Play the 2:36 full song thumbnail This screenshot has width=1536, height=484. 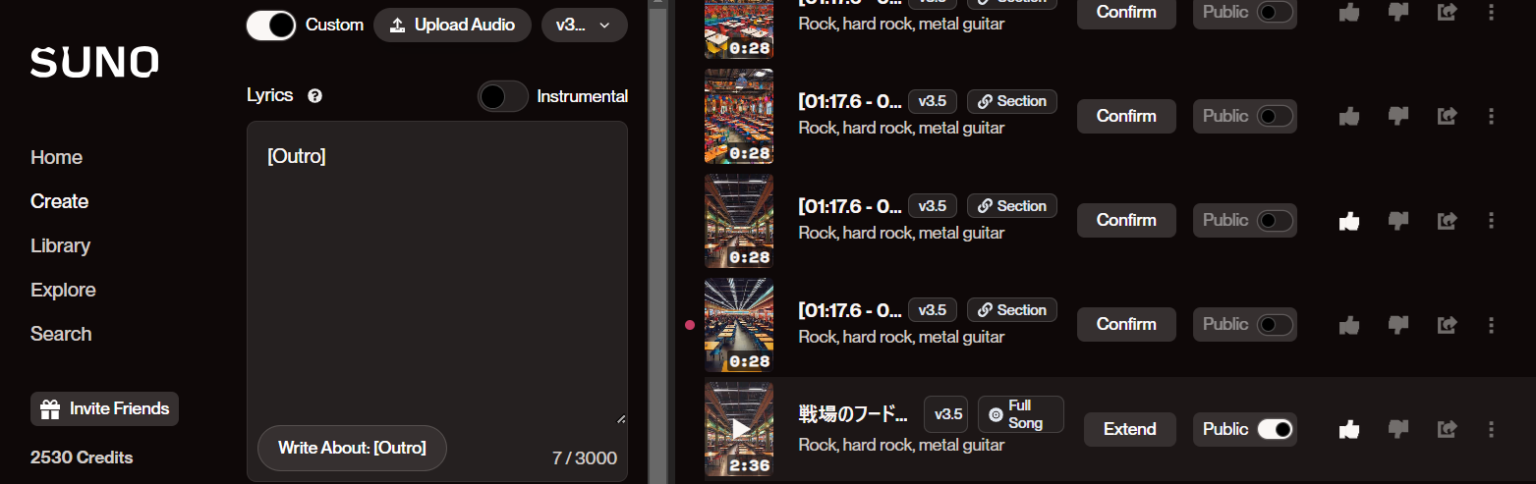(739, 429)
